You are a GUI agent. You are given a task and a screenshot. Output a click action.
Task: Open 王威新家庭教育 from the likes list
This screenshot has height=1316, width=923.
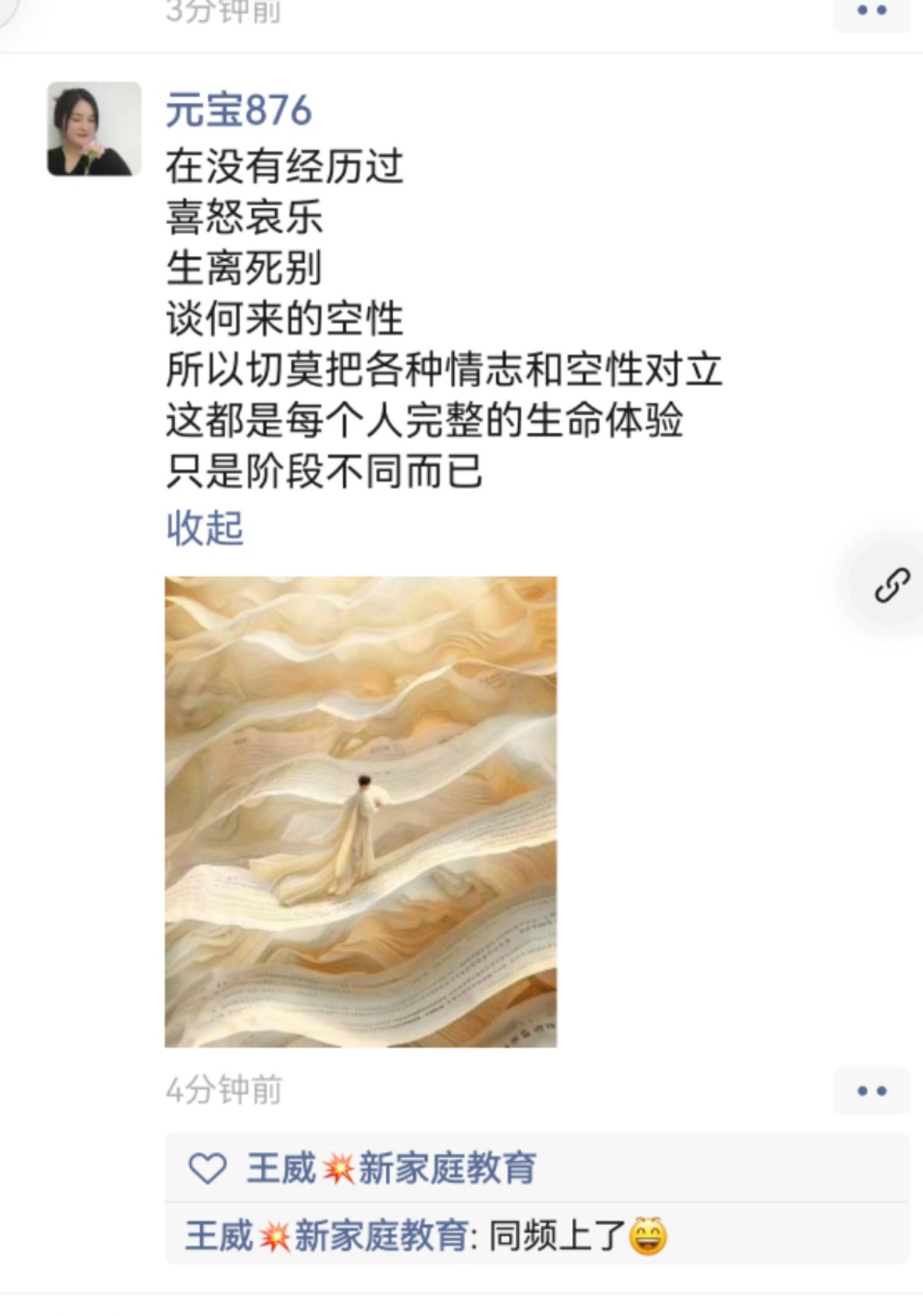pos(392,1169)
